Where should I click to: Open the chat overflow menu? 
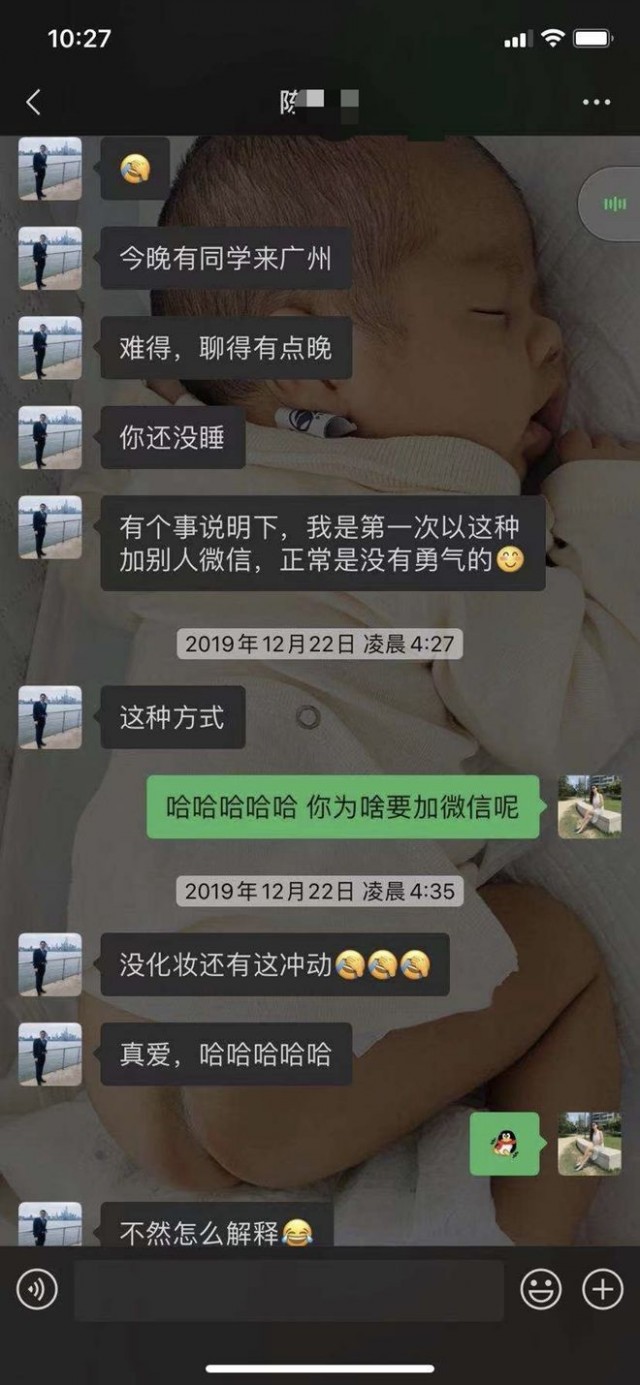coord(596,102)
